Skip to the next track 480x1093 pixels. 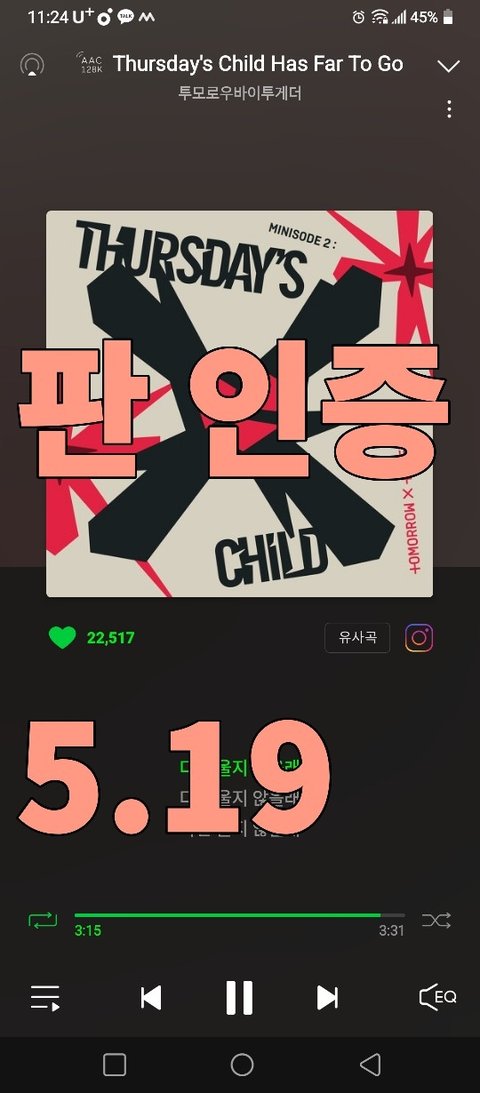coord(327,998)
